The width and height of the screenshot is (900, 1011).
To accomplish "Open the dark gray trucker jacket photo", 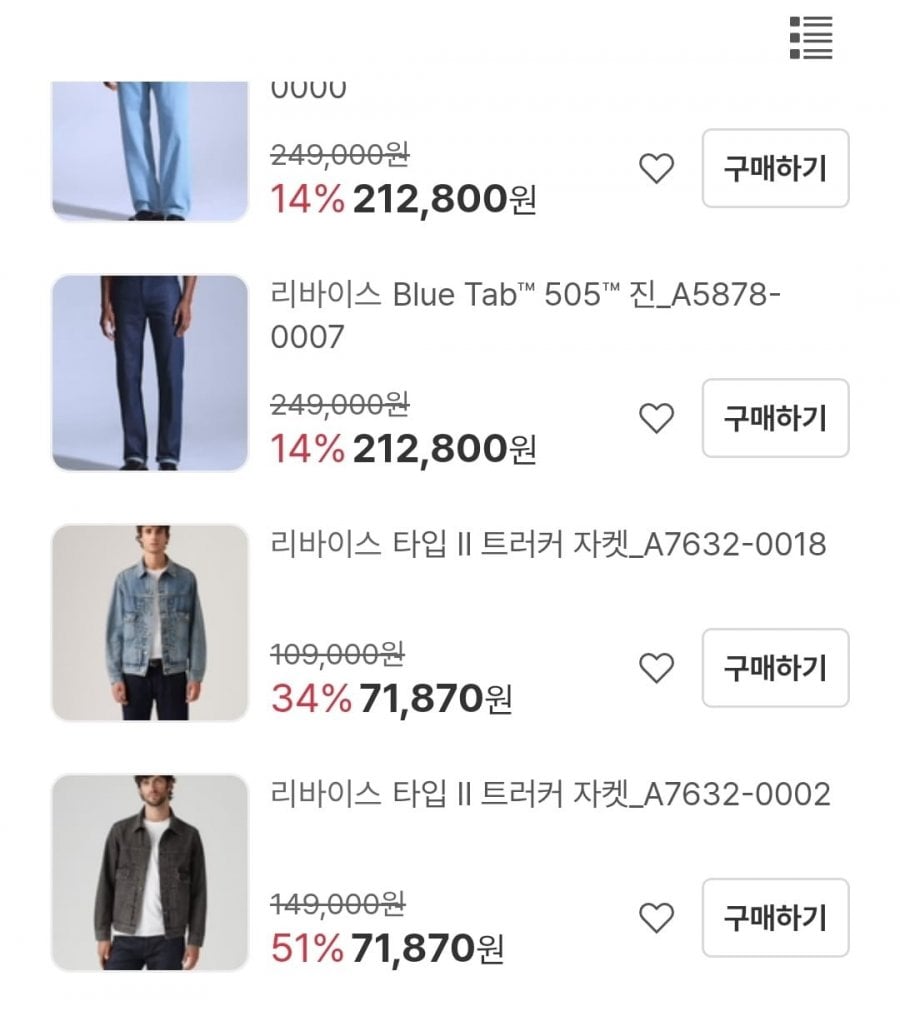I will [x=150, y=872].
